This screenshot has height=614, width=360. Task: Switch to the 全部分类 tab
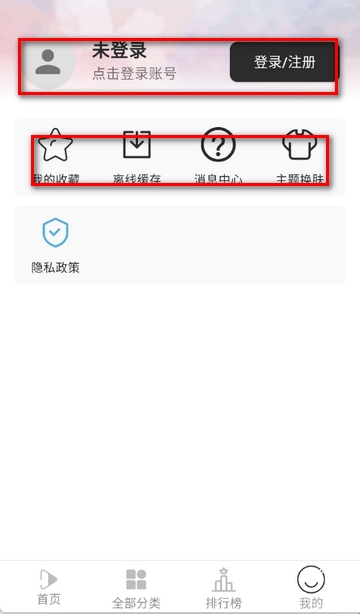coord(136,589)
